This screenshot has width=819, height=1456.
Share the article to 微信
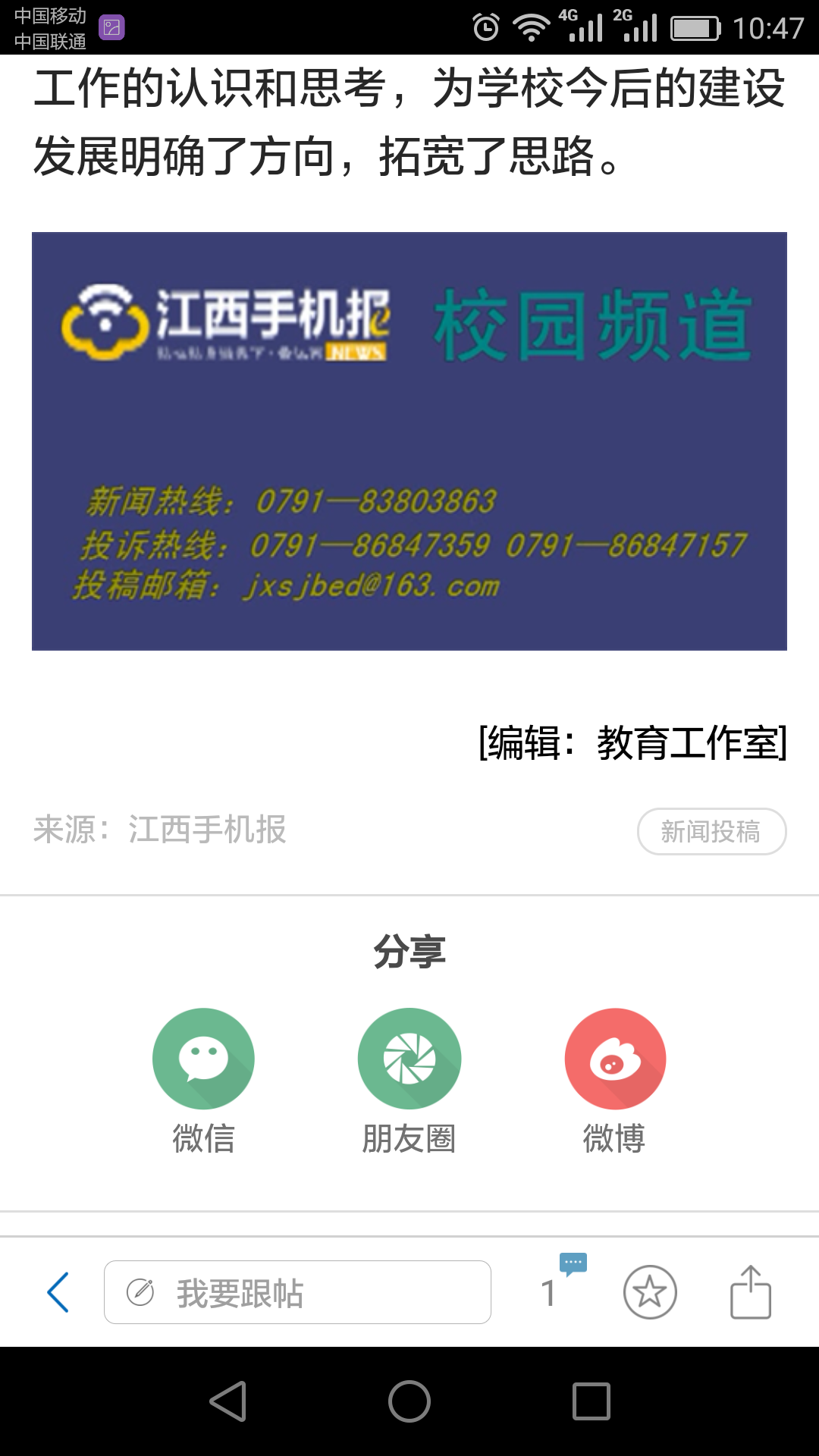pos(203,1059)
